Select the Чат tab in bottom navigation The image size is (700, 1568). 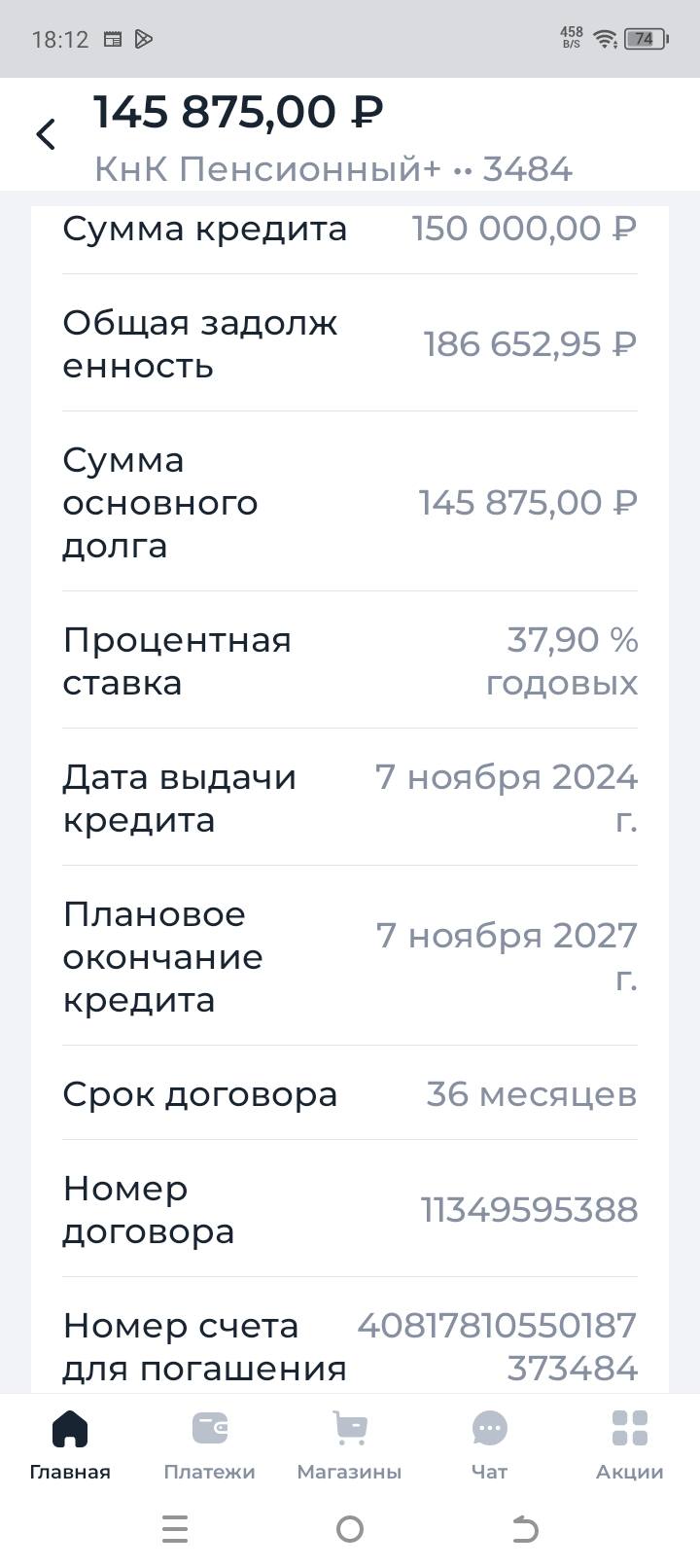[x=488, y=1449]
